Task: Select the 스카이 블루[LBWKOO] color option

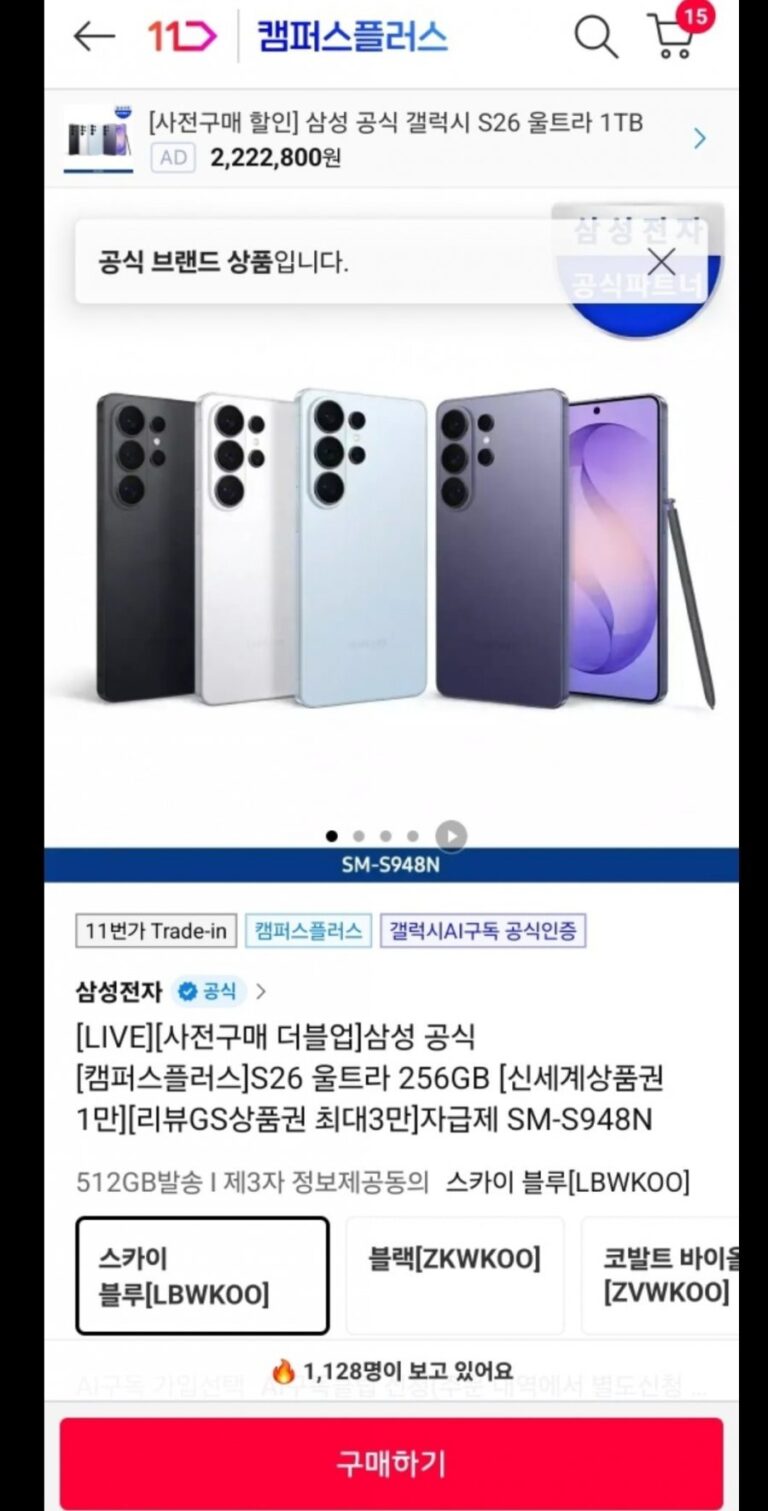Action: pos(202,1275)
